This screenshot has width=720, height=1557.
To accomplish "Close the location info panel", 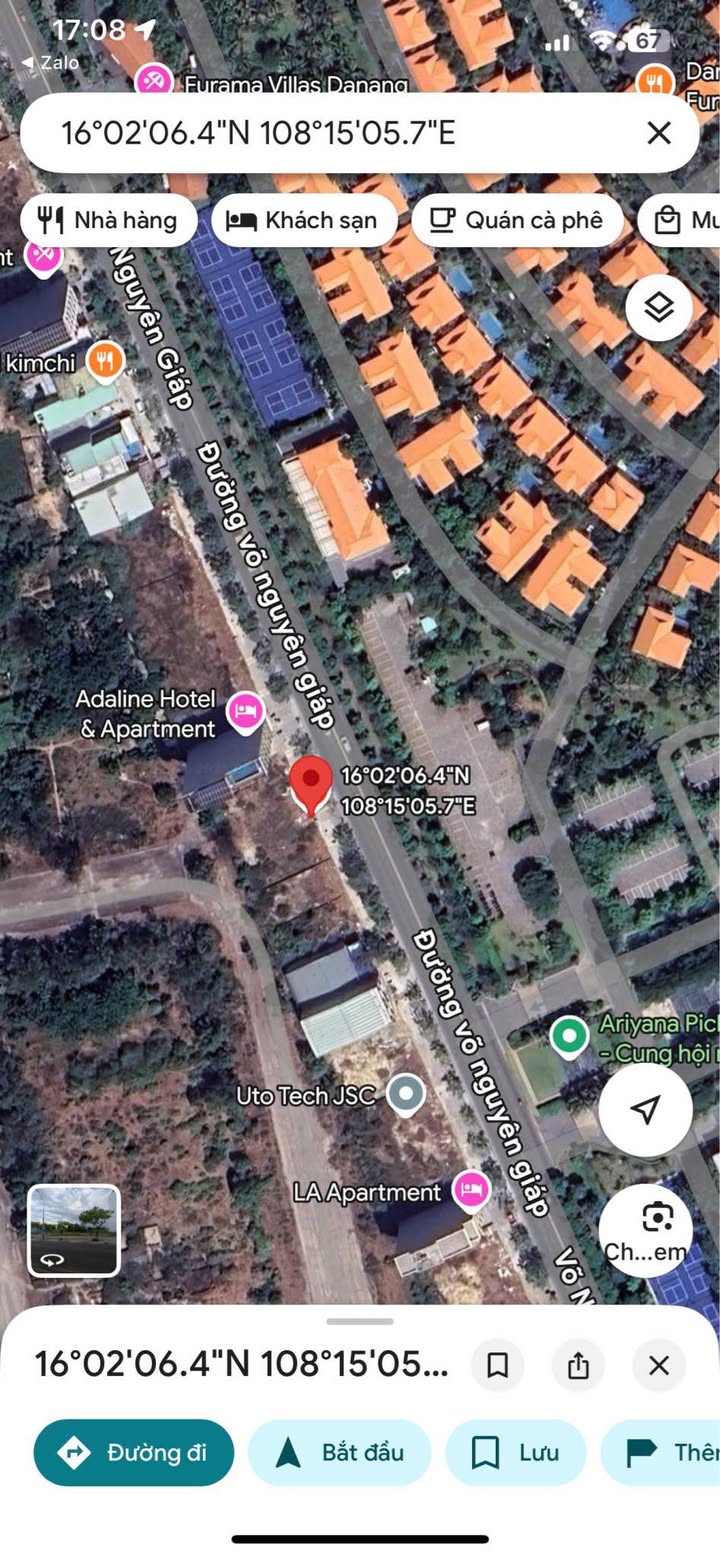I will pos(659,1365).
